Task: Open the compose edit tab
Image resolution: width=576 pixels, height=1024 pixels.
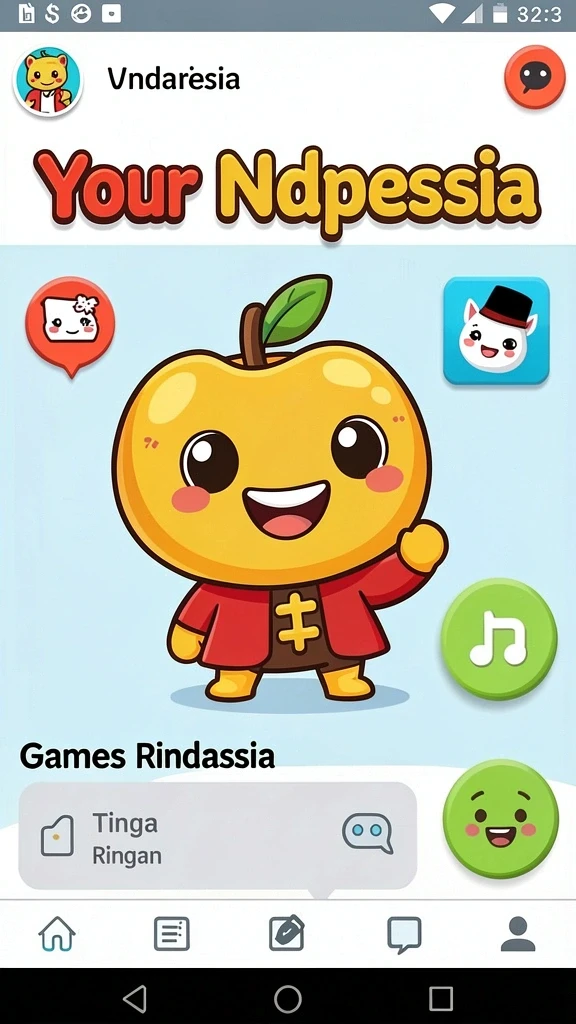Action: pyautogui.click(x=287, y=933)
